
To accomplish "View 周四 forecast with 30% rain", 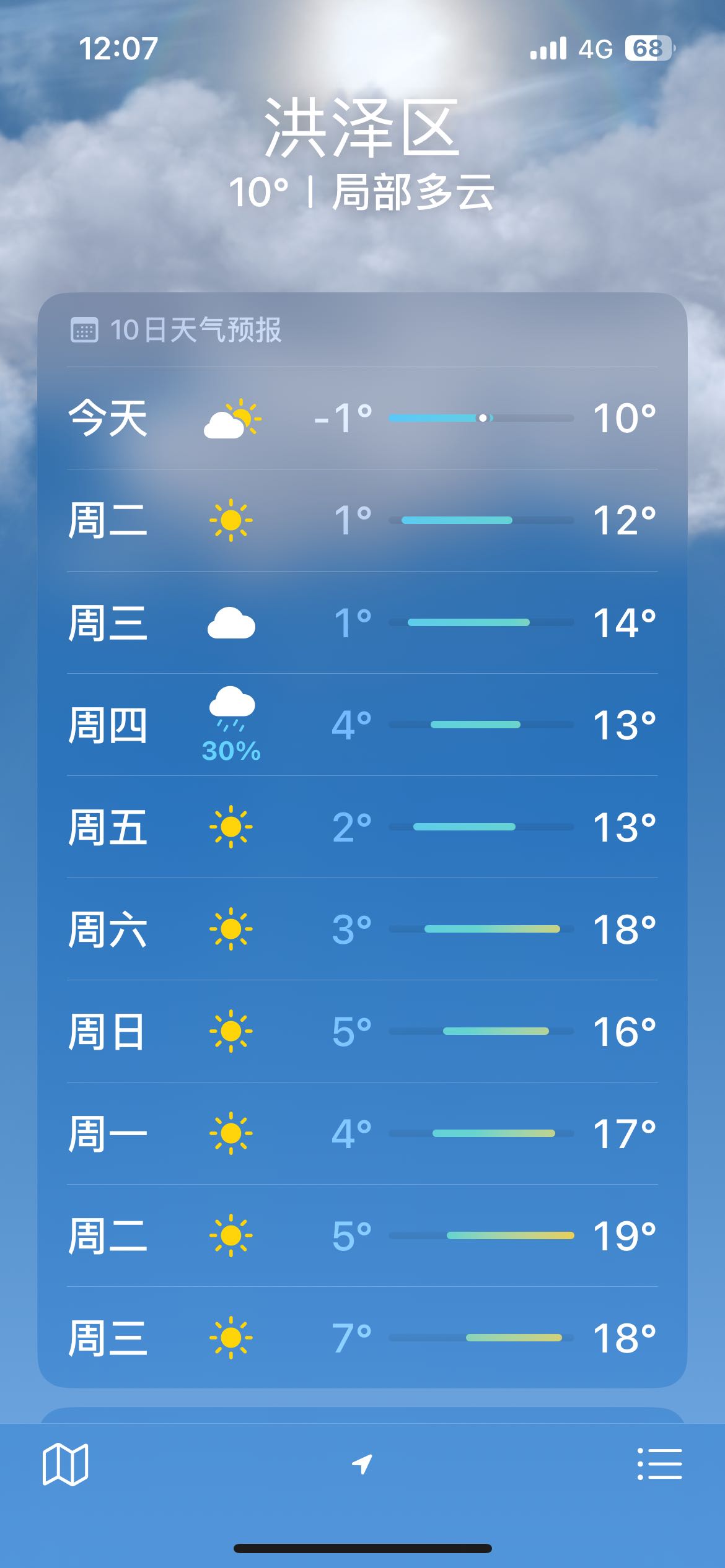I will 362,725.
